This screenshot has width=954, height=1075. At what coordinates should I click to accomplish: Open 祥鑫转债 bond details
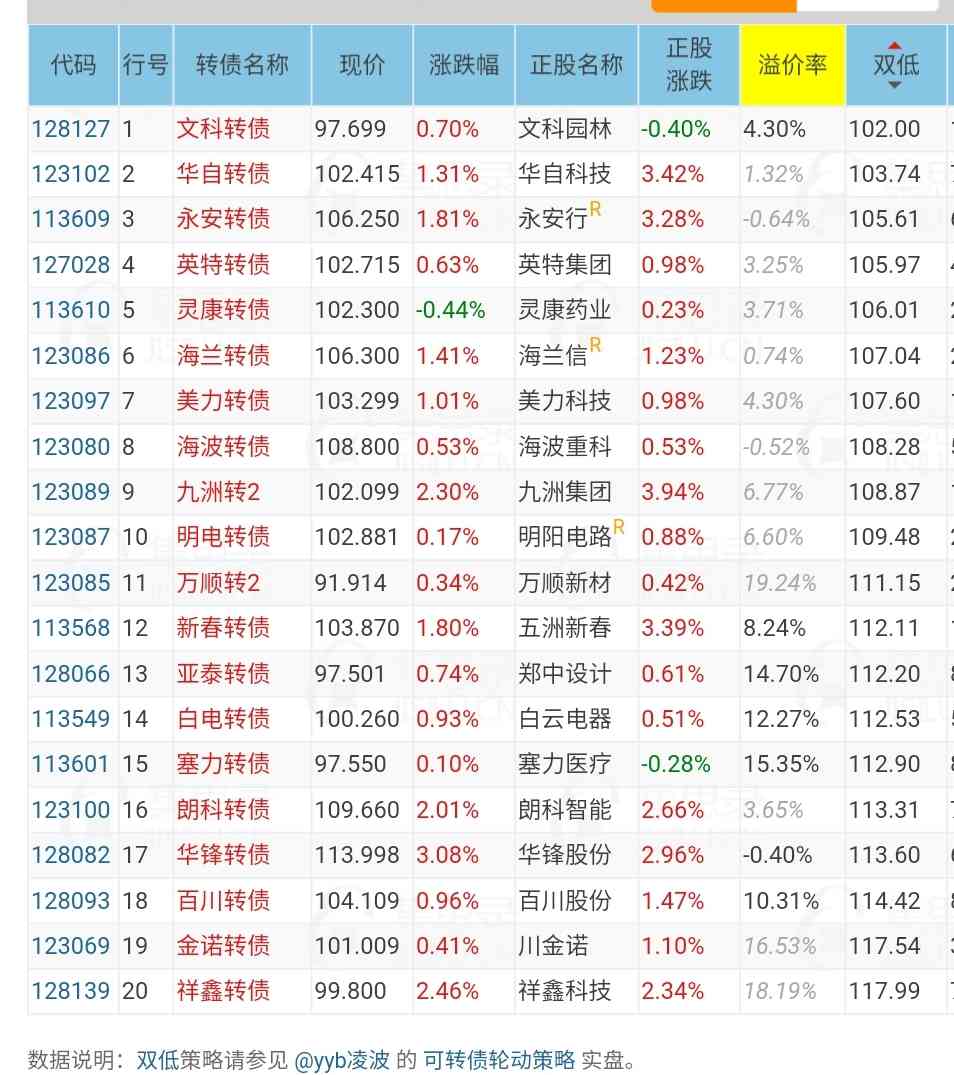223,991
